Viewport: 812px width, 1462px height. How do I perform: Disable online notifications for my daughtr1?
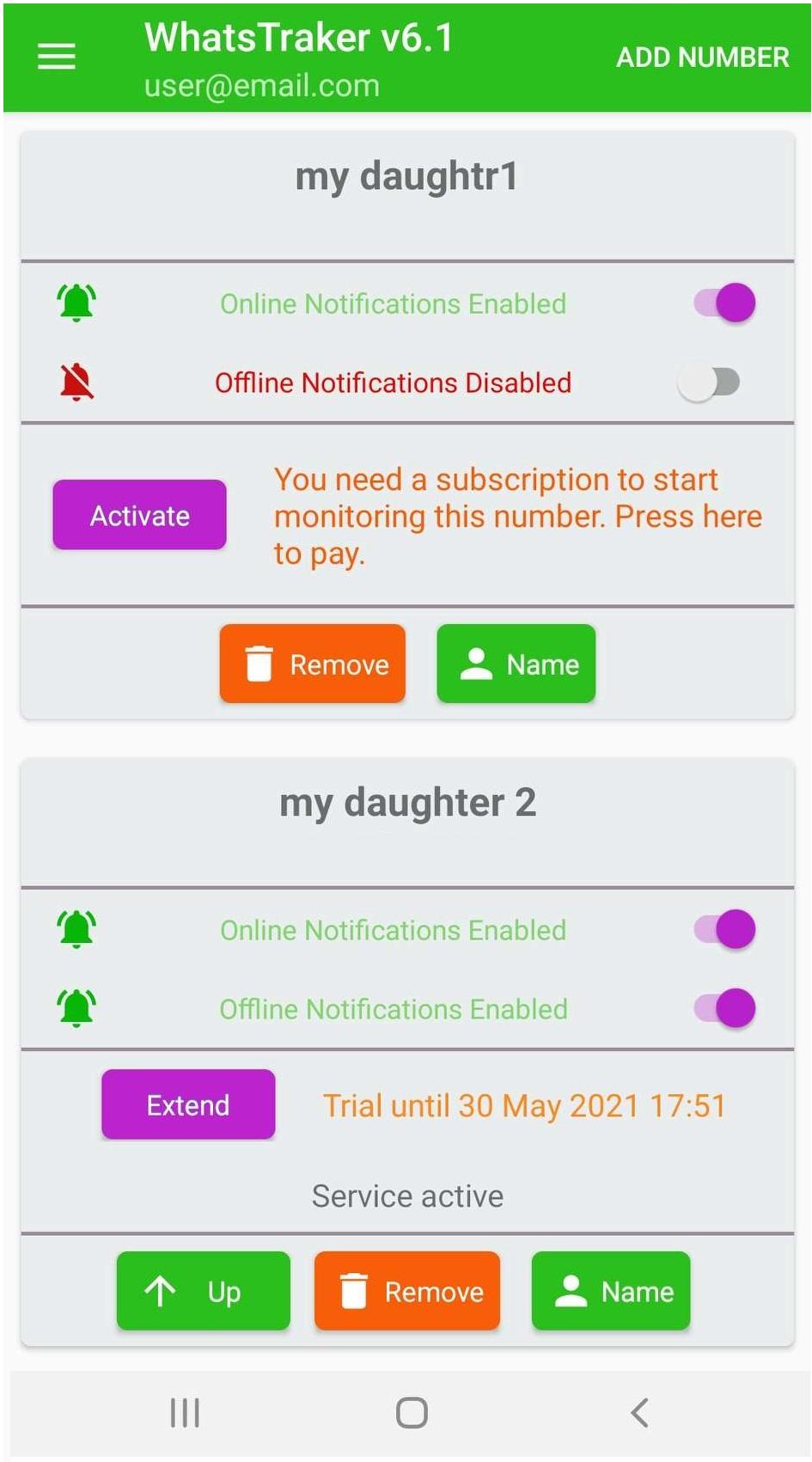point(725,303)
